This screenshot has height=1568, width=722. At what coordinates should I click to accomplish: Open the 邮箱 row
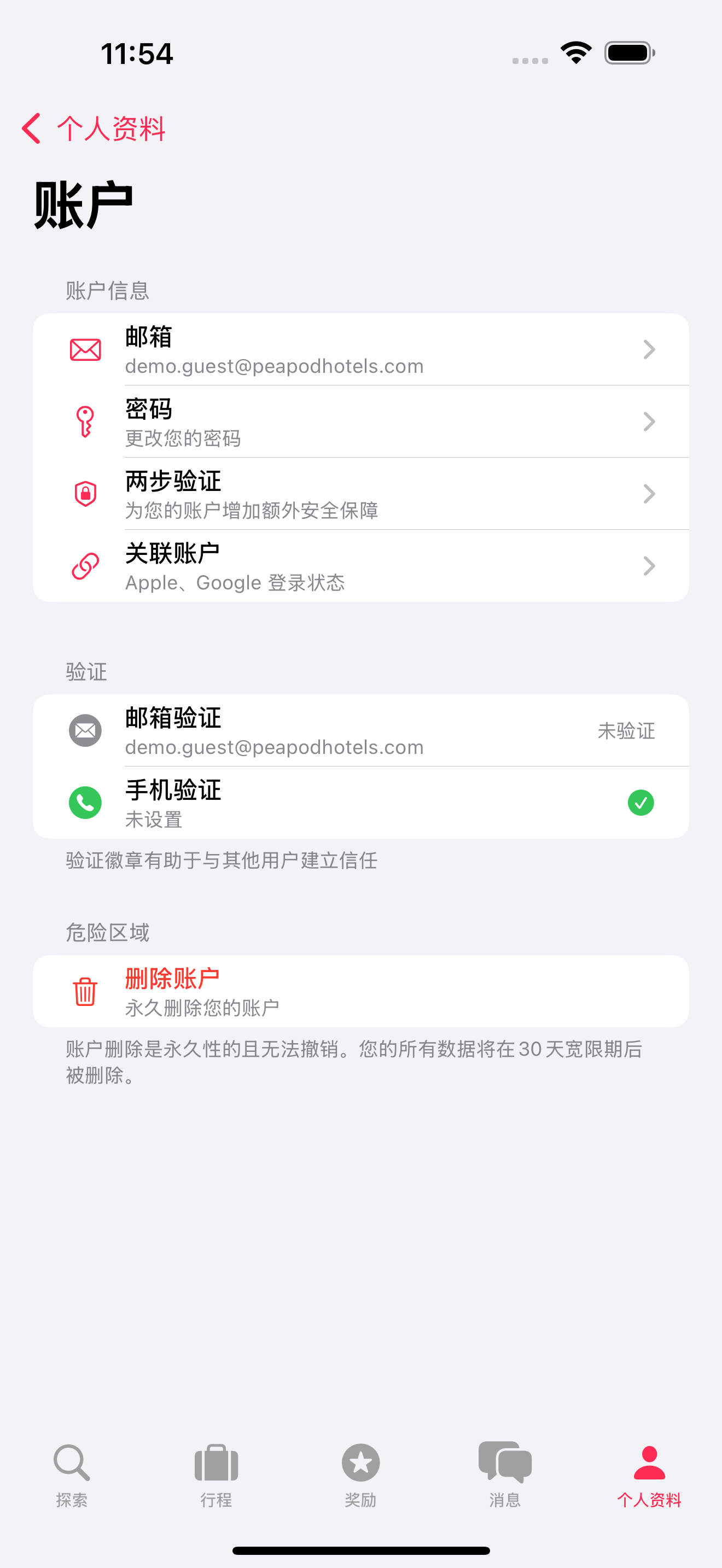point(360,349)
